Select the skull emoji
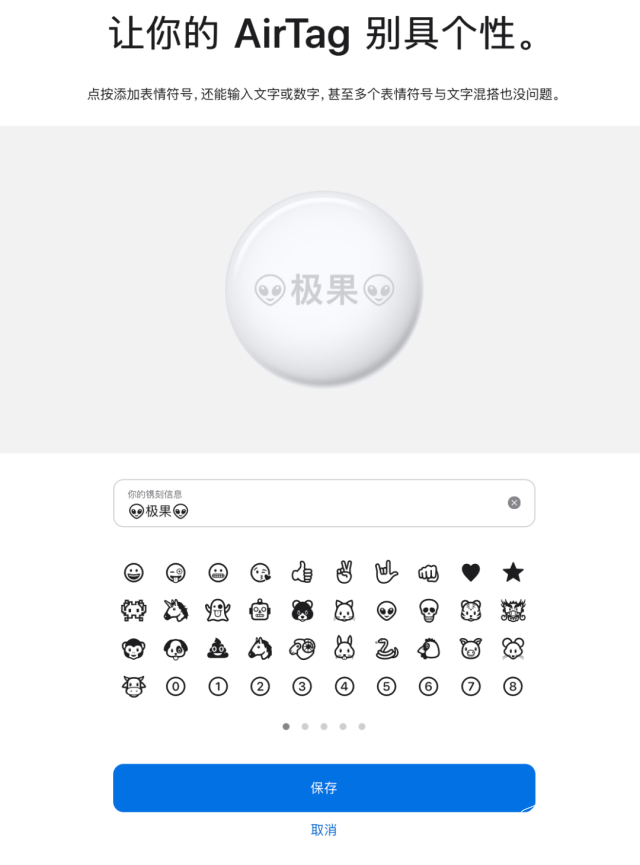 [x=429, y=610]
